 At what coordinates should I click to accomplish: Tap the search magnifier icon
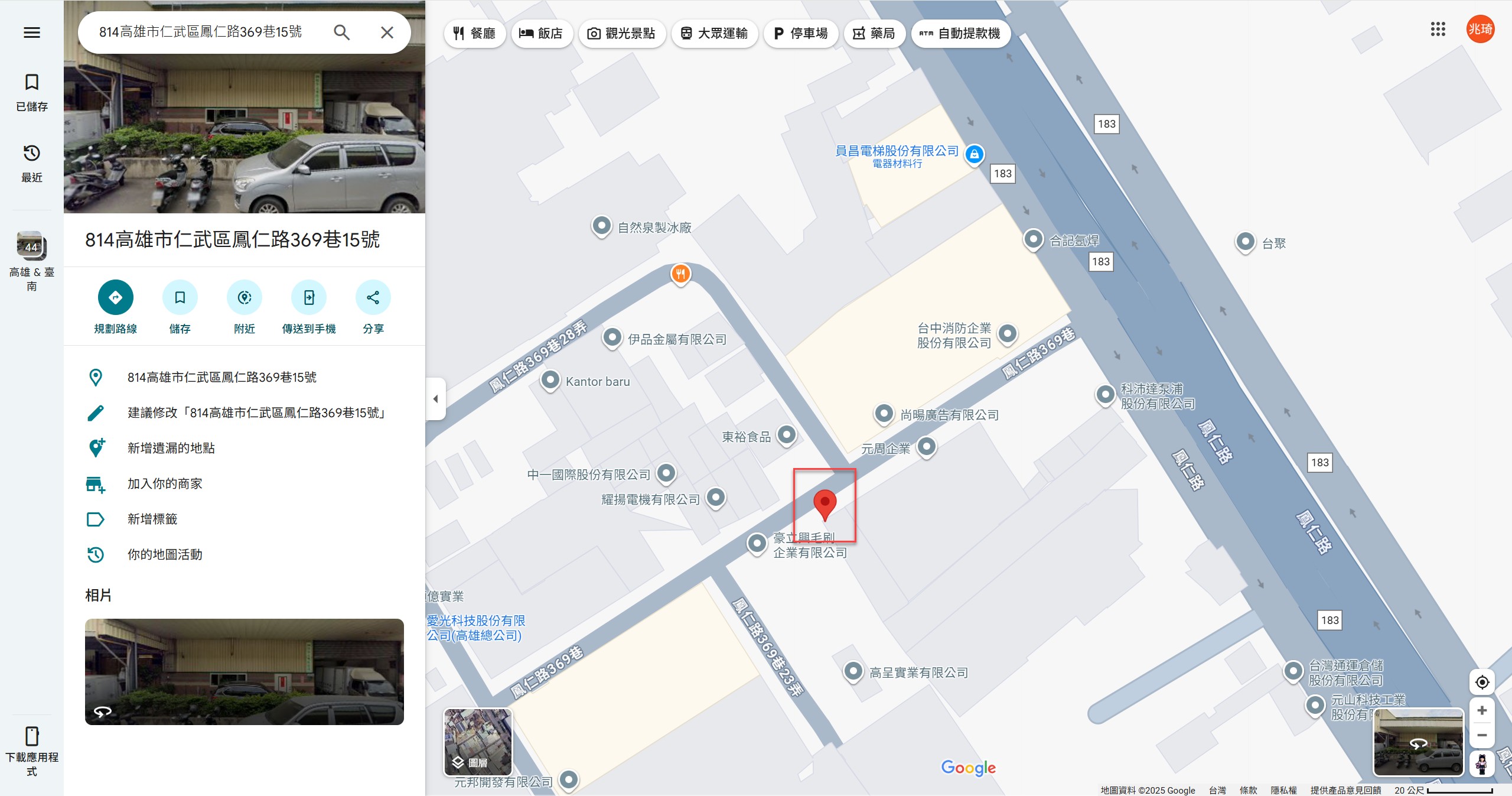pos(341,33)
